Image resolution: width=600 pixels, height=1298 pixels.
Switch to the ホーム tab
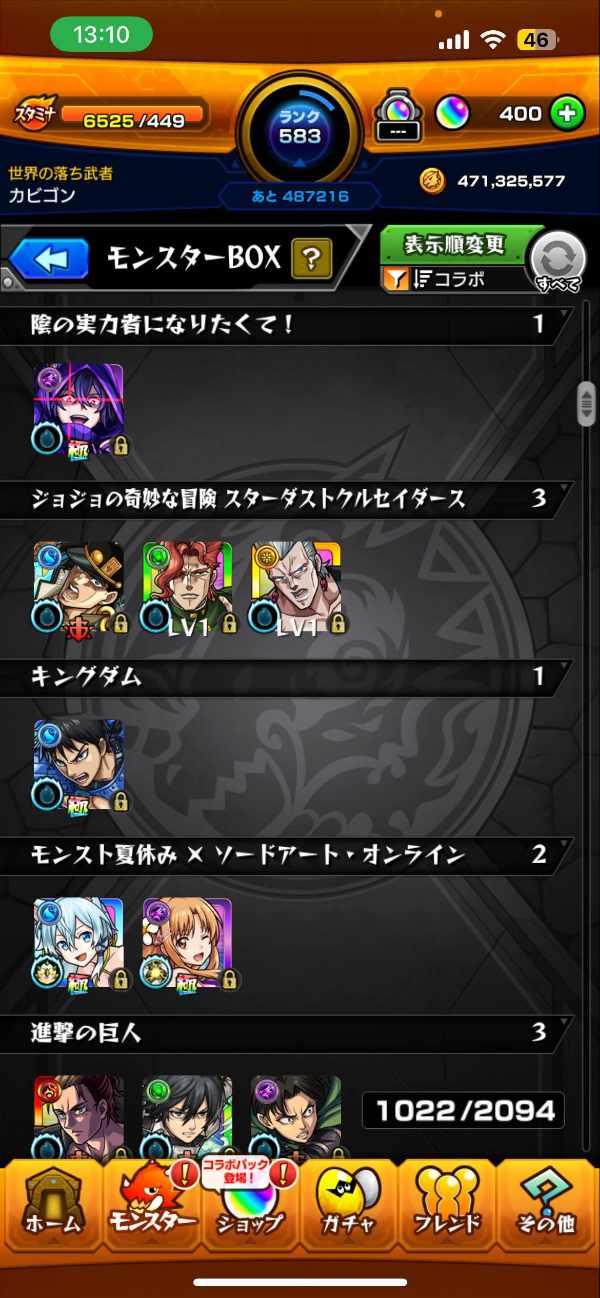pyautogui.click(x=54, y=1205)
